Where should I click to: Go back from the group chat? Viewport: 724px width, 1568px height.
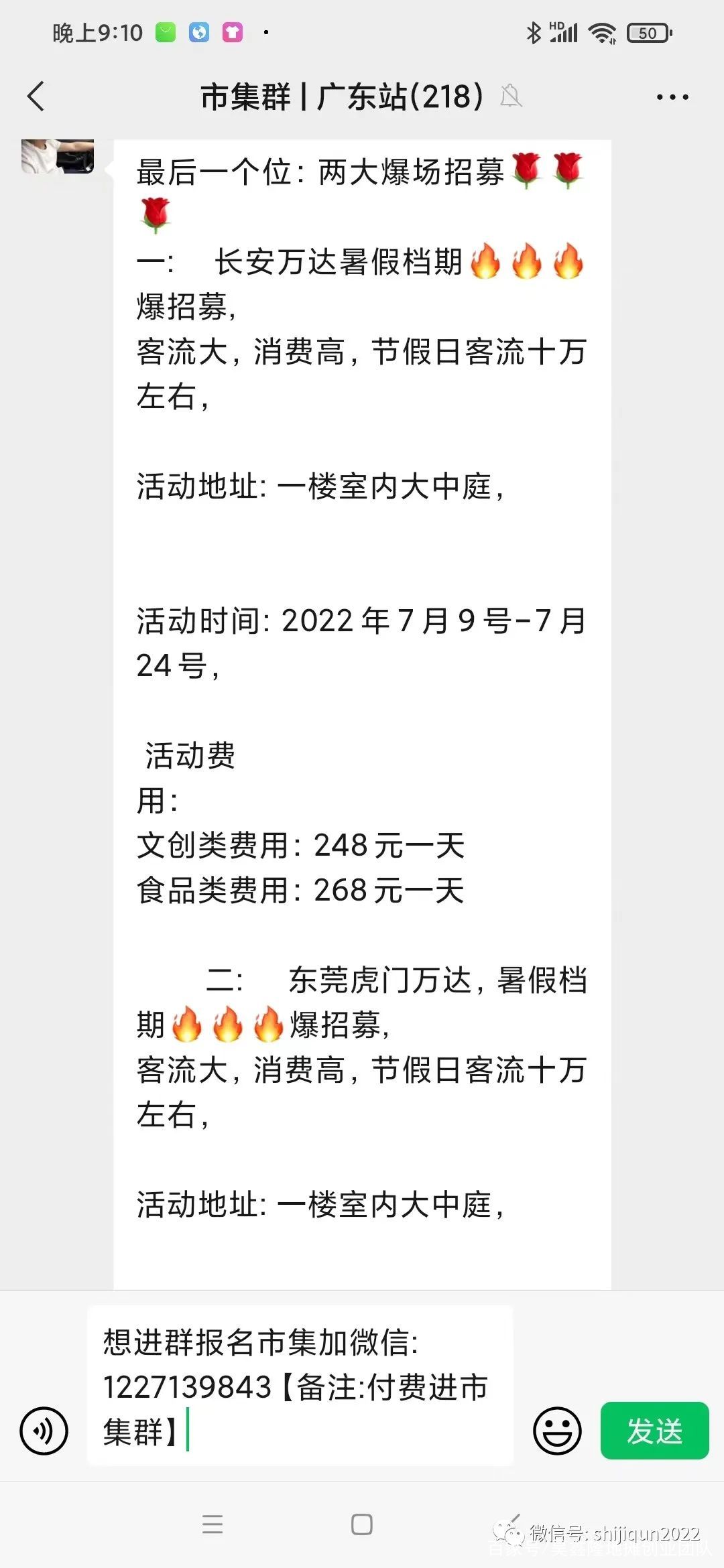click(x=36, y=96)
